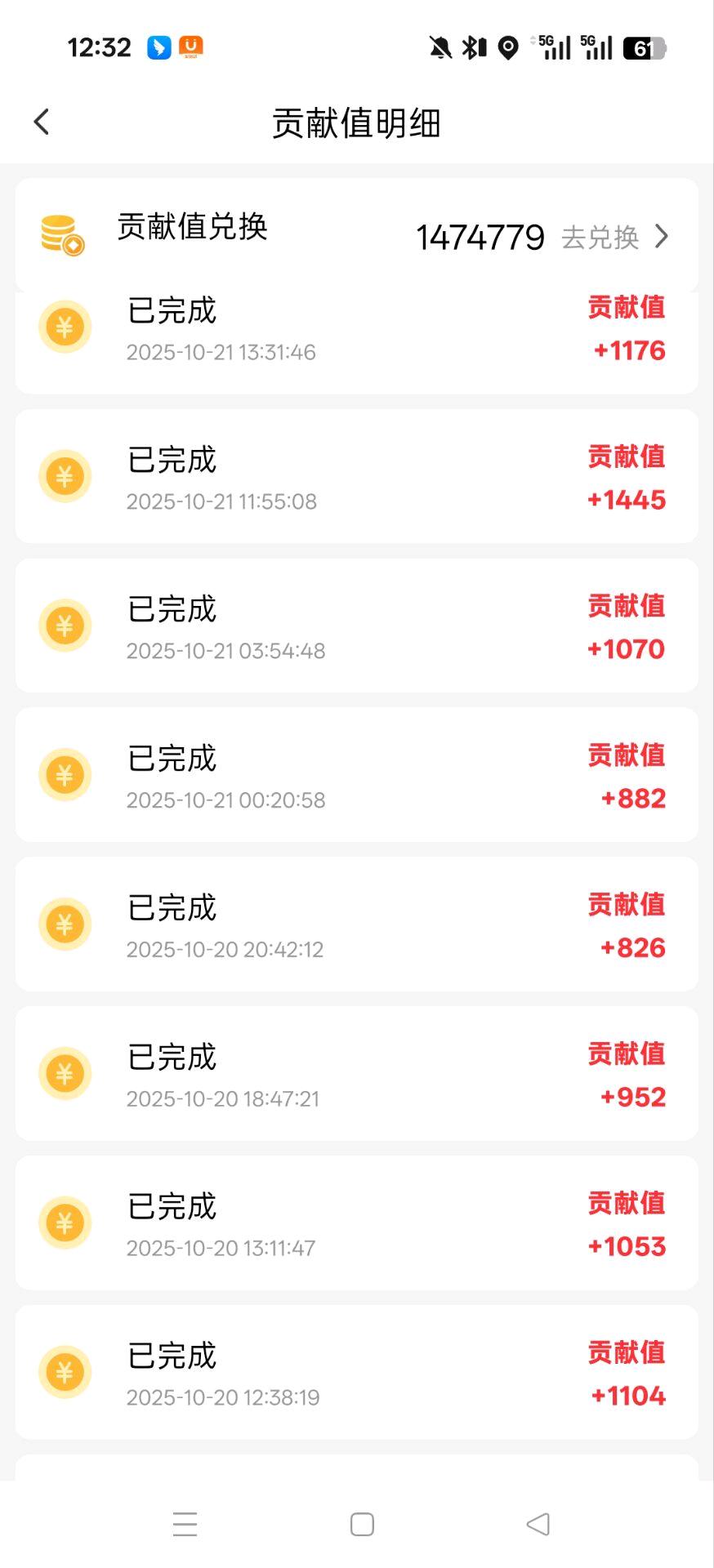
Task: Tap the stacked coins 贡献值兑换 icon
Action: coord(63,233)
